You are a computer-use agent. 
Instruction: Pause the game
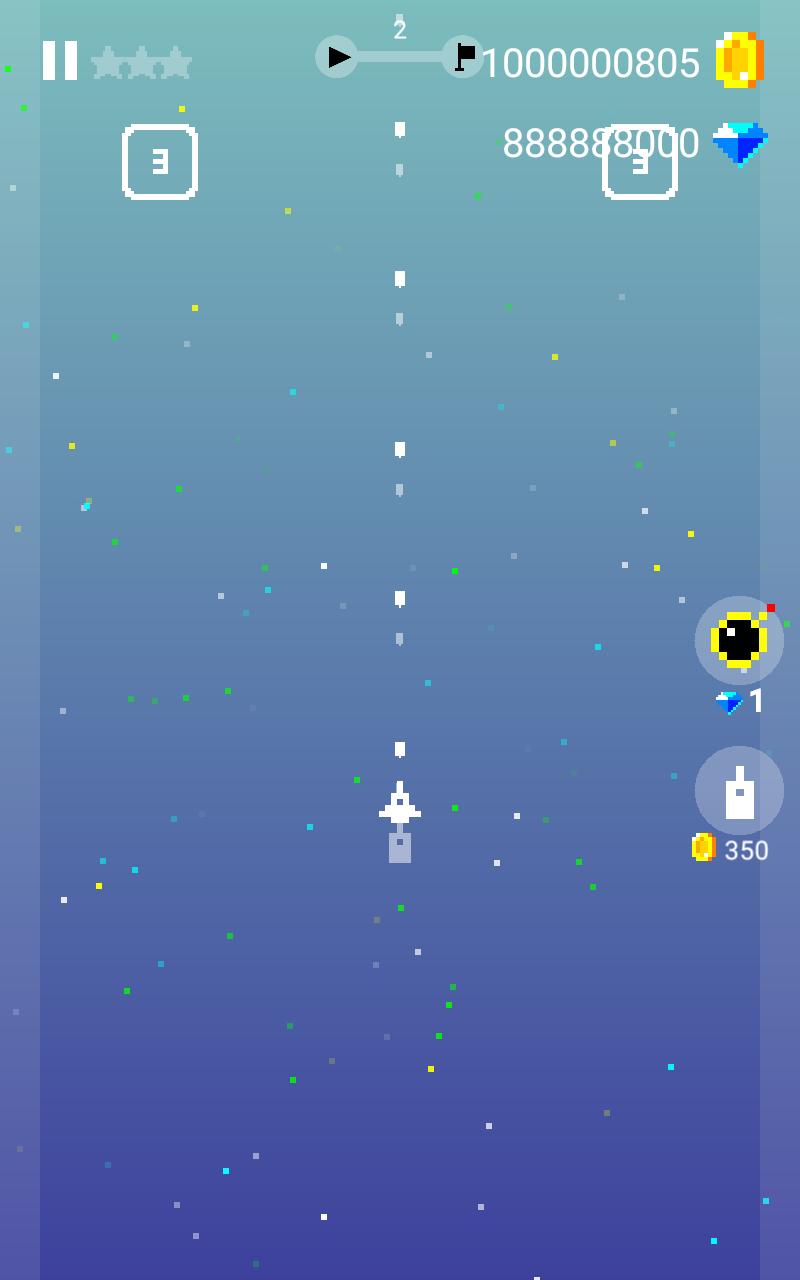[60, 60]
